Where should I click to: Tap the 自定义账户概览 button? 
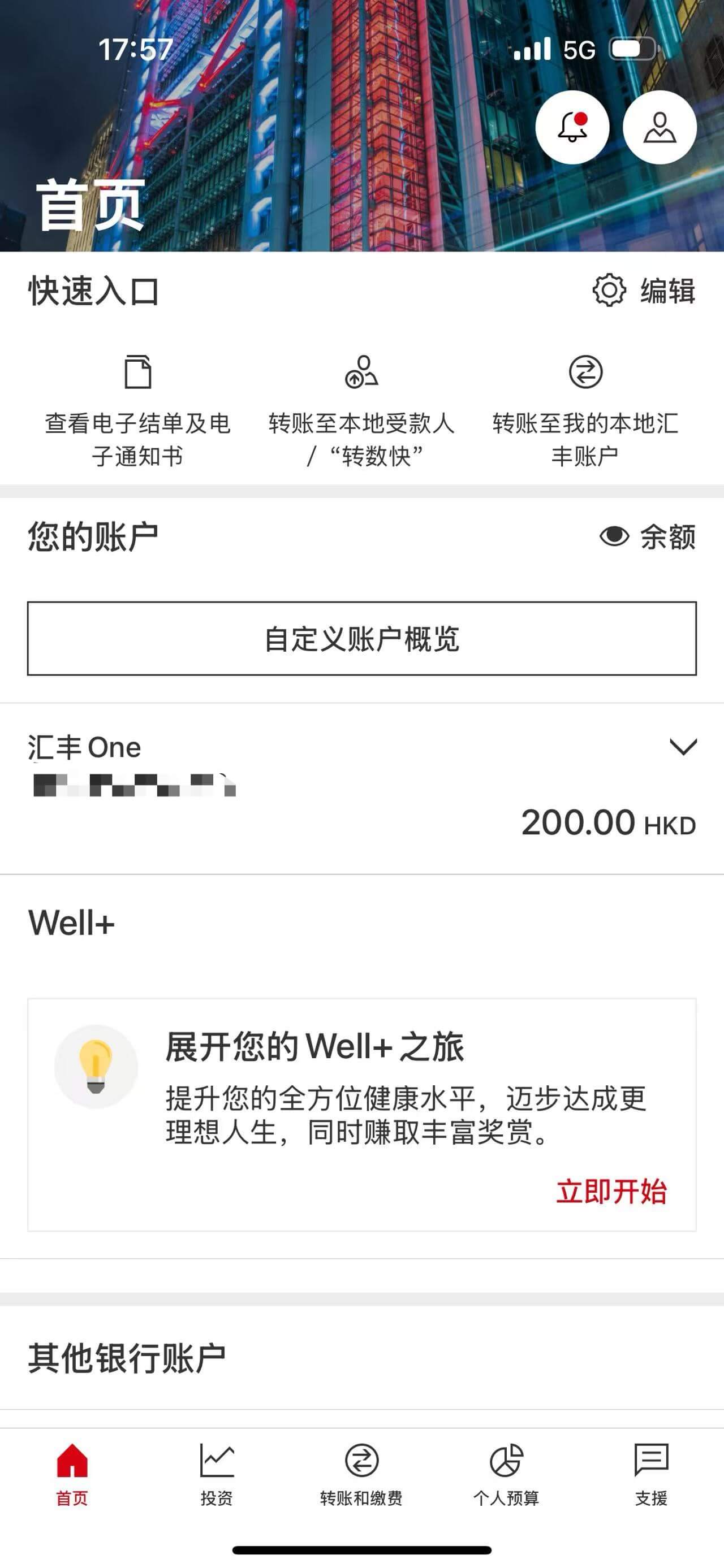361,639
